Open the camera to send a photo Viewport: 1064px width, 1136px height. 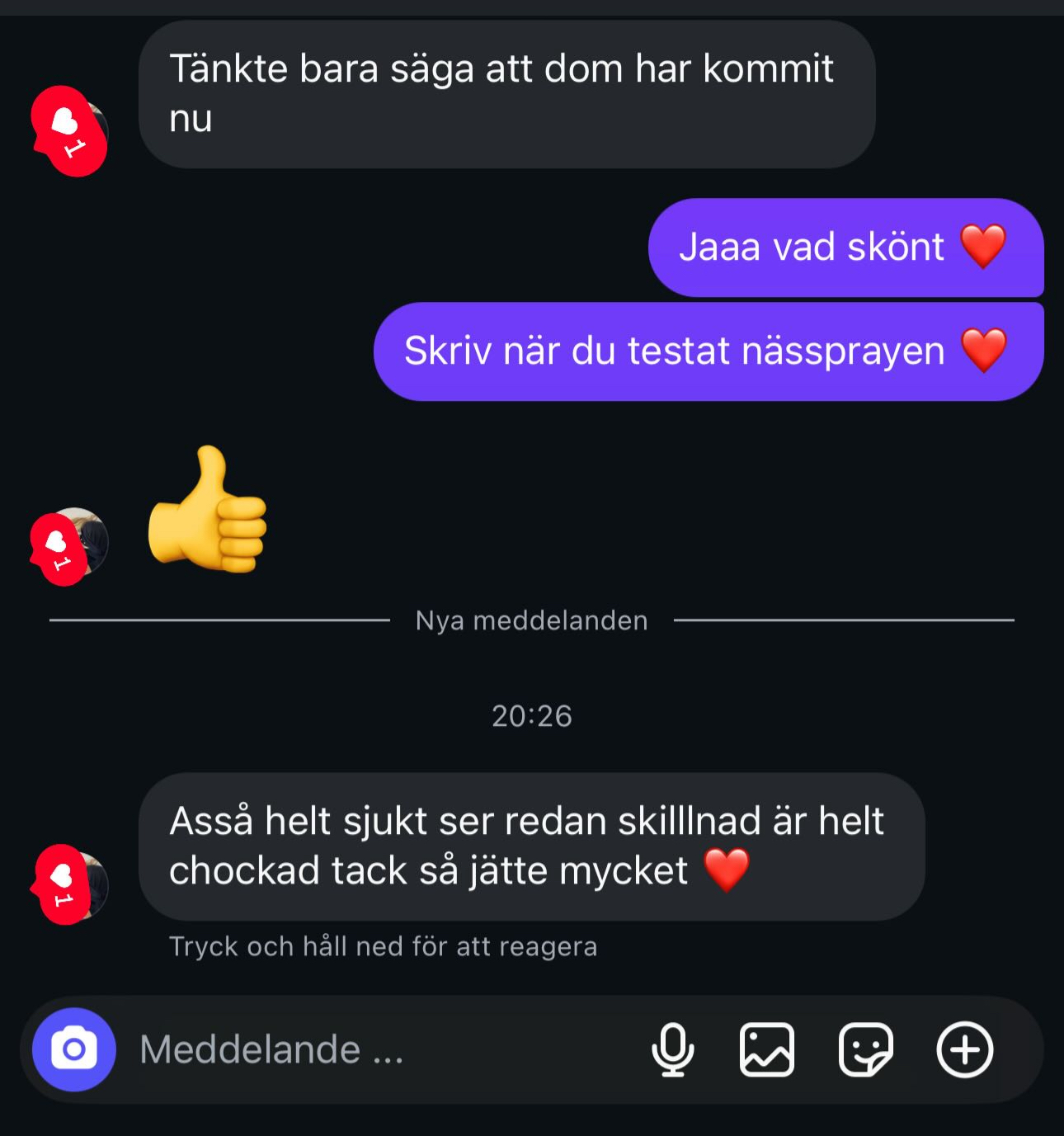pos(73,1049)
